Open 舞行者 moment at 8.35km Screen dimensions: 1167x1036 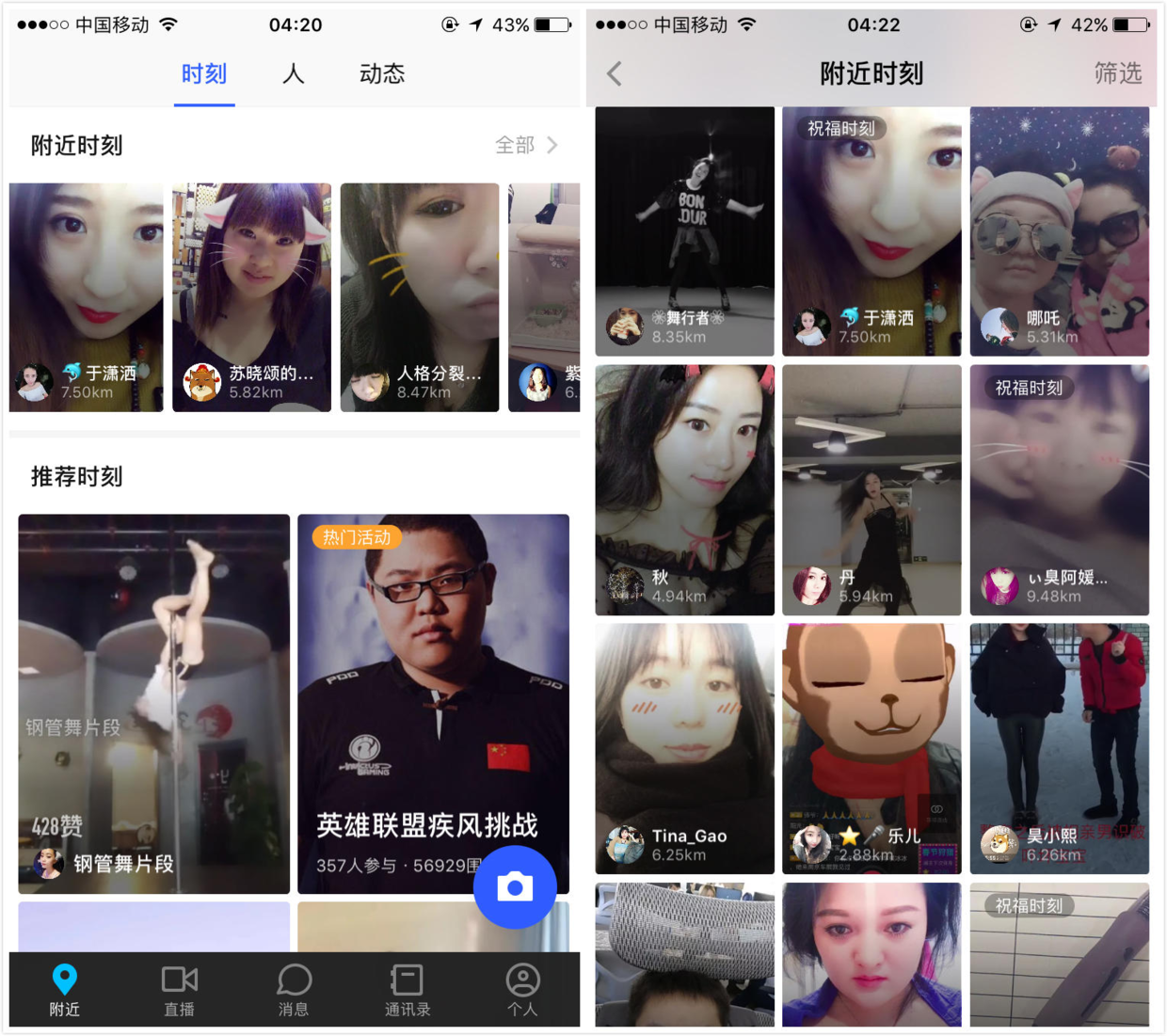pyautogui.click(x=684, y=231)
